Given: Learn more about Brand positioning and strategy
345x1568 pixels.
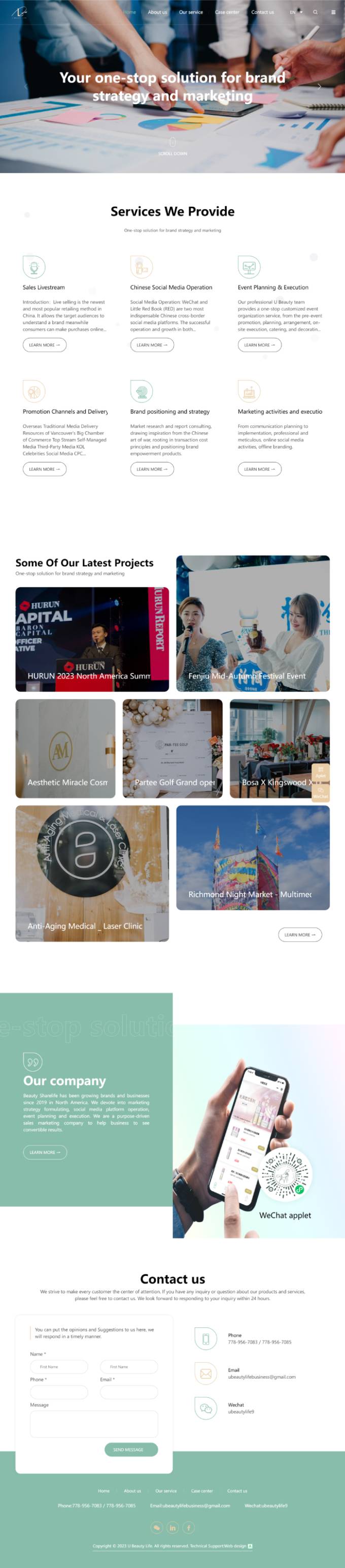Looking at the screenshot, I should point(152,469).
